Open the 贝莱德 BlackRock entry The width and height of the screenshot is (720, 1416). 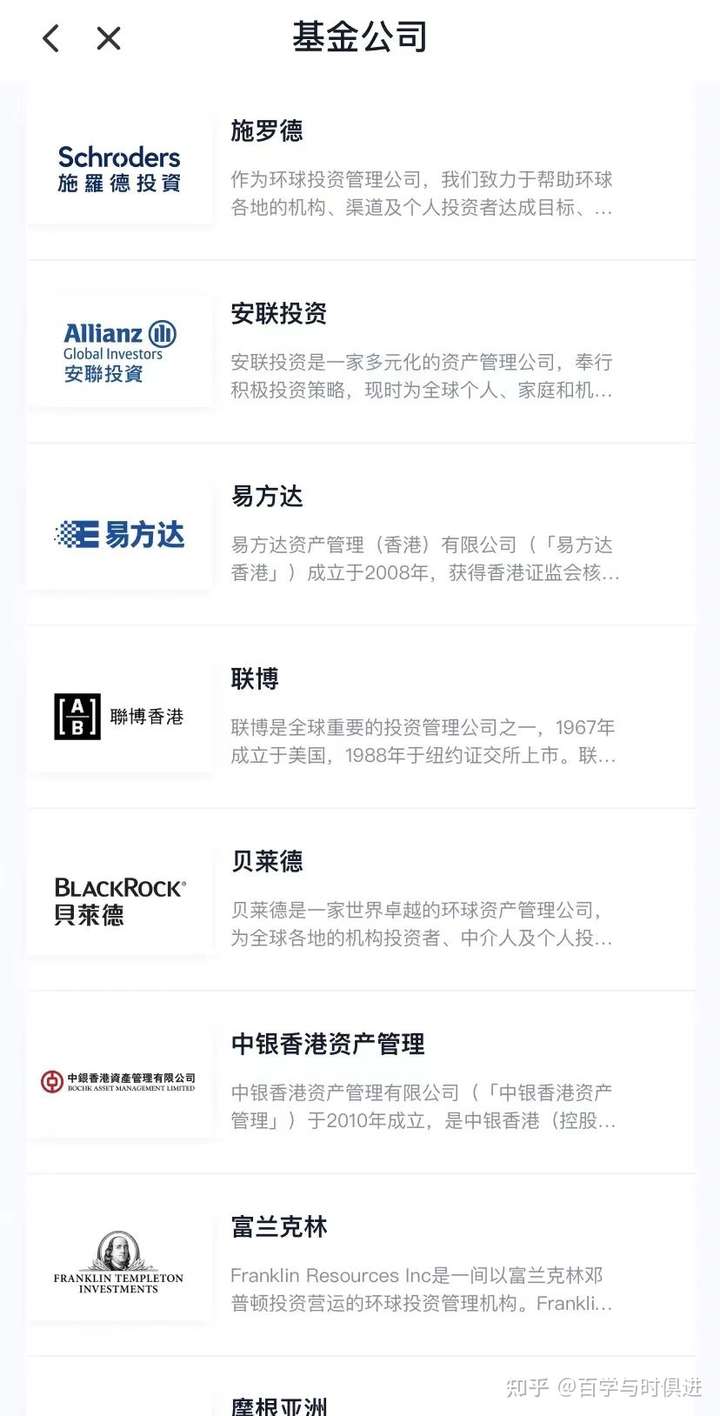pyautogui.click(x=360, y=899)
